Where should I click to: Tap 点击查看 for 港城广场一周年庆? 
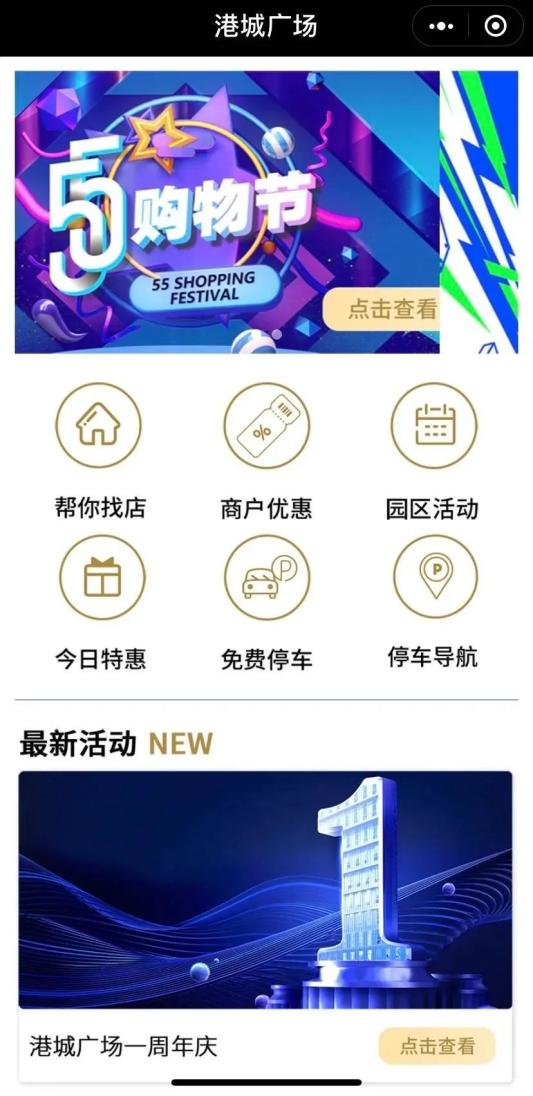(437, 1046)
